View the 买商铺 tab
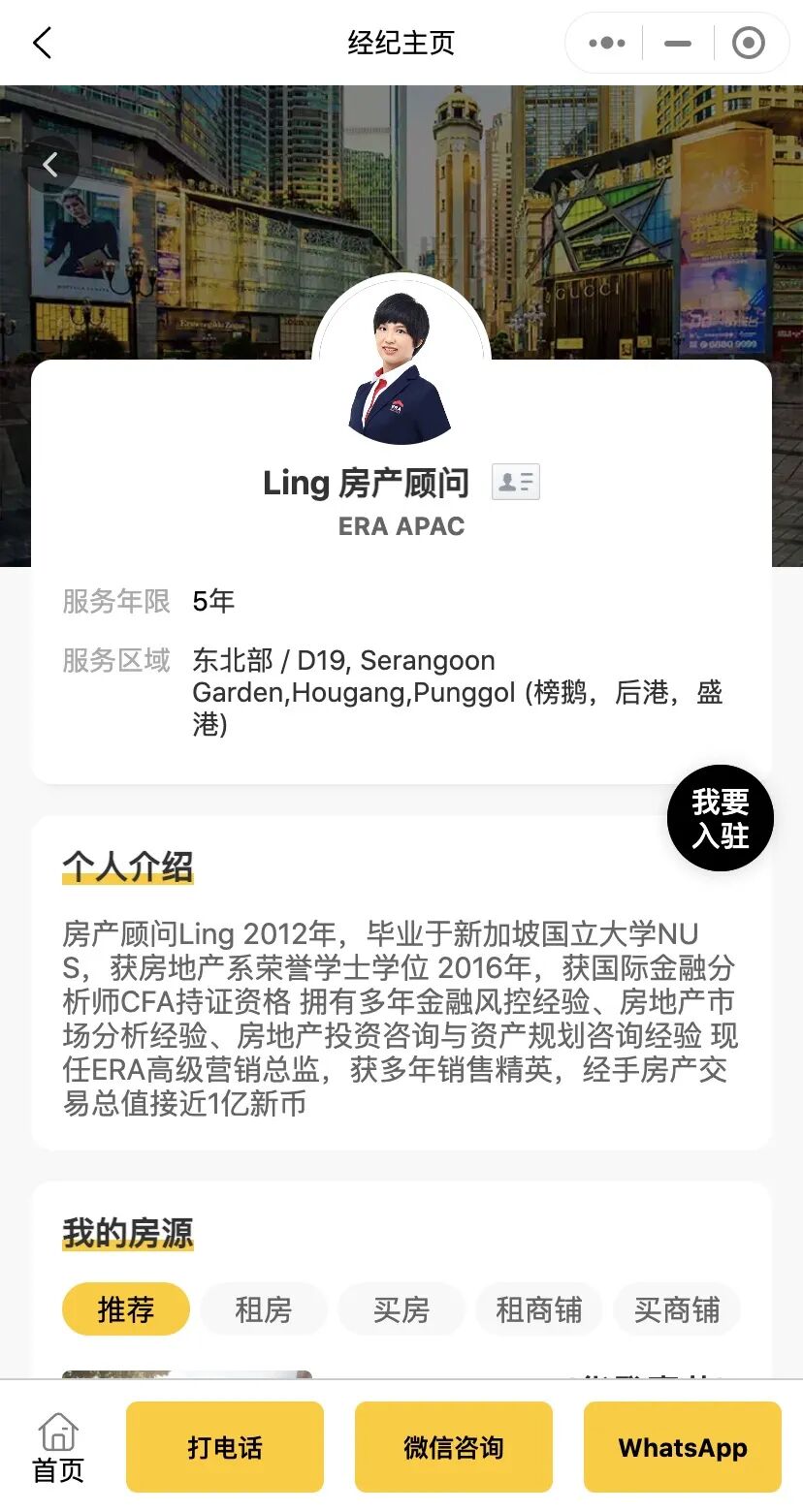This screenshot has width=803, height=1512. point(676,1309)
